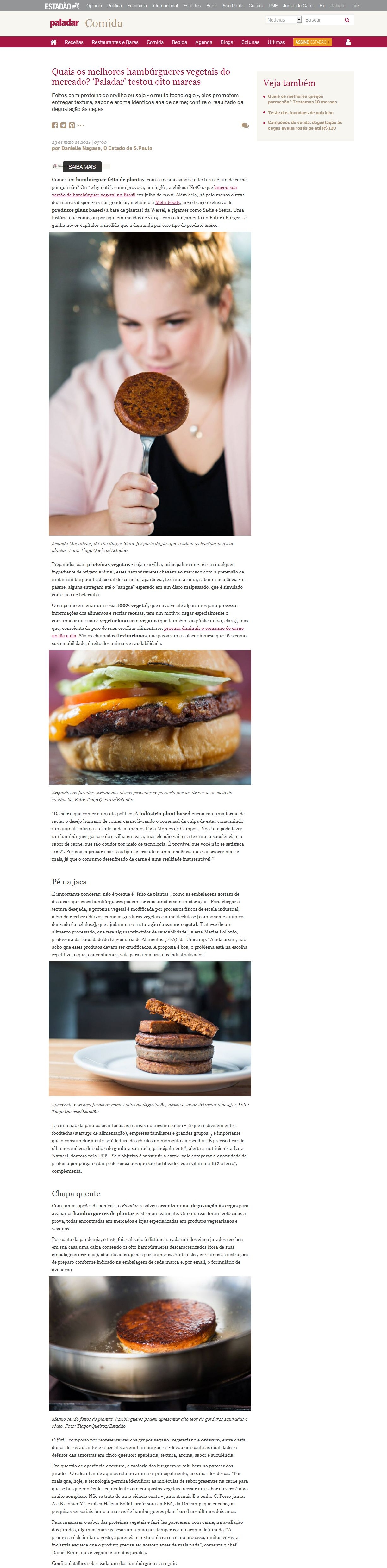Go to Restaurantes e Bares

coord(115,43)
